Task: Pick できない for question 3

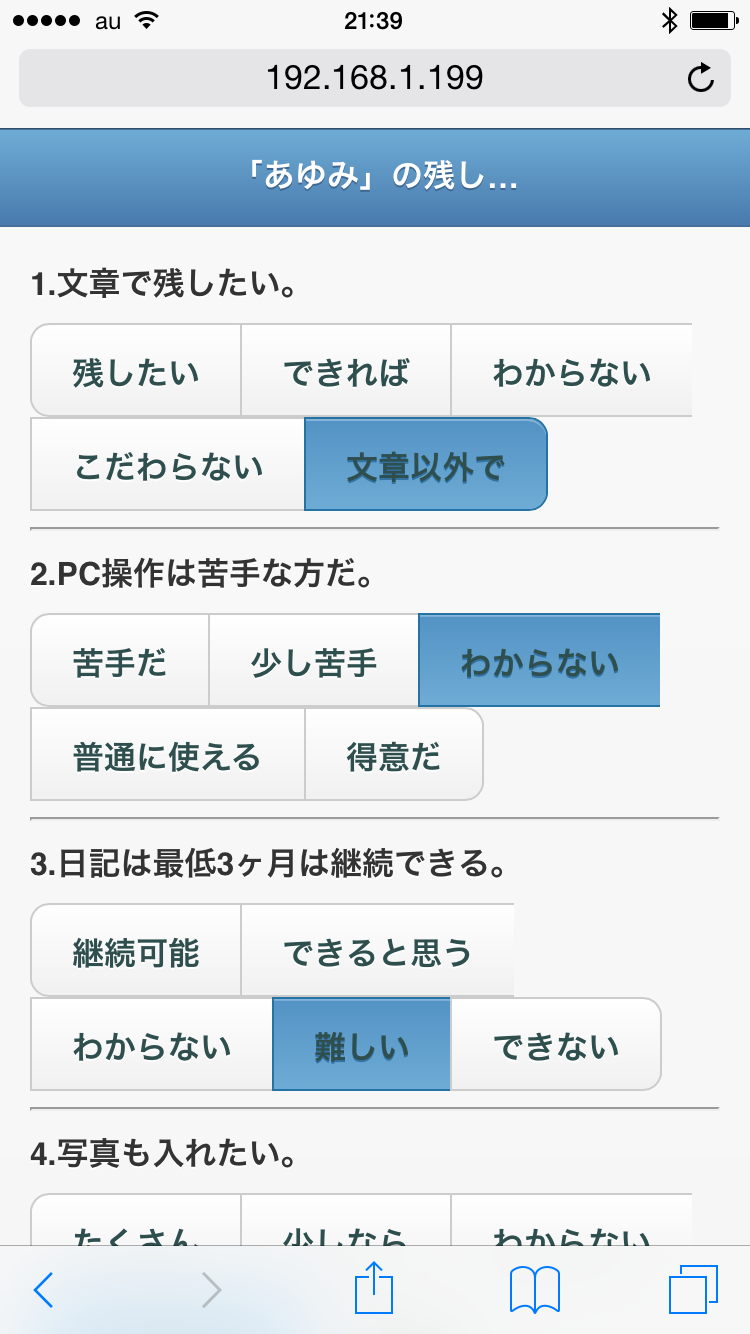Action: 556,1045
